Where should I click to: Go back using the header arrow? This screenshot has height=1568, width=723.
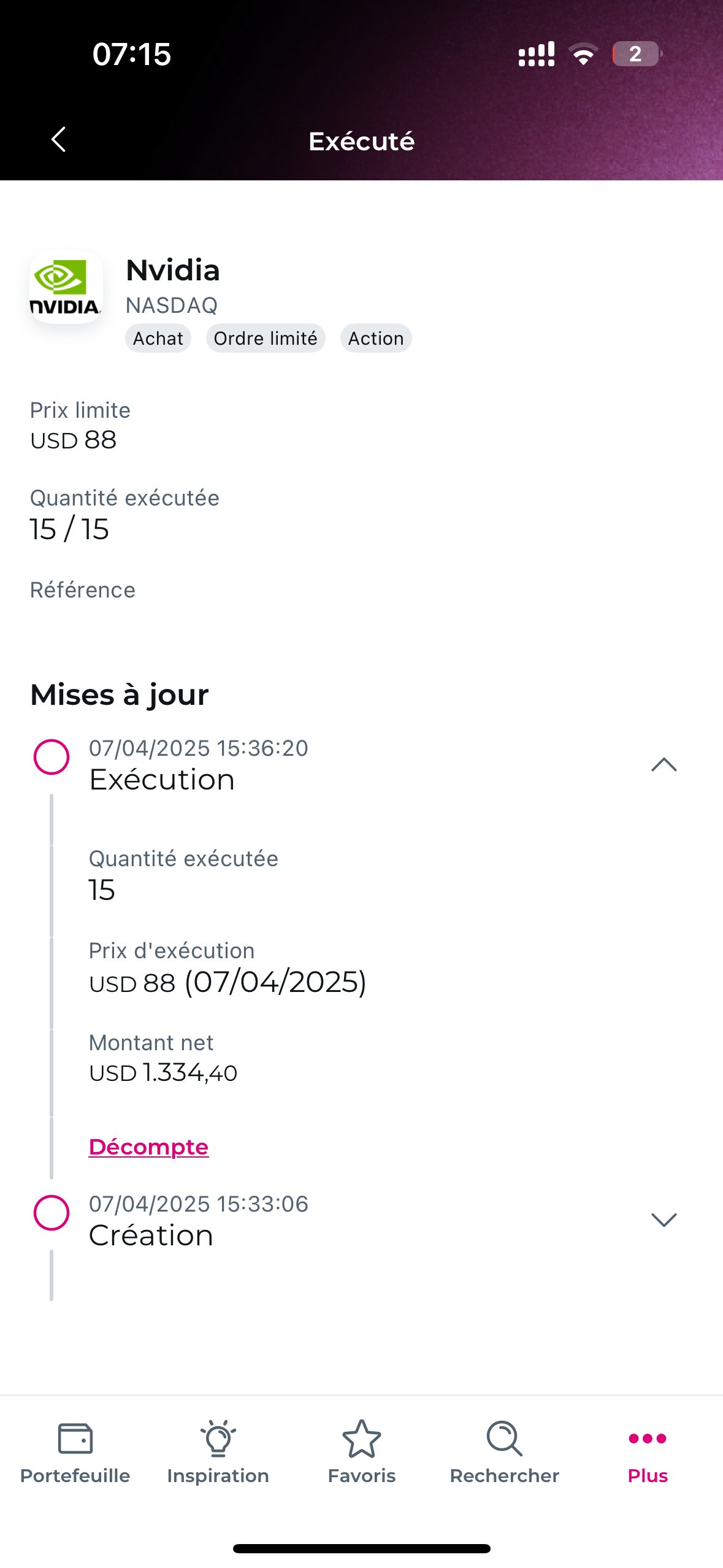(x=58, y=140)
